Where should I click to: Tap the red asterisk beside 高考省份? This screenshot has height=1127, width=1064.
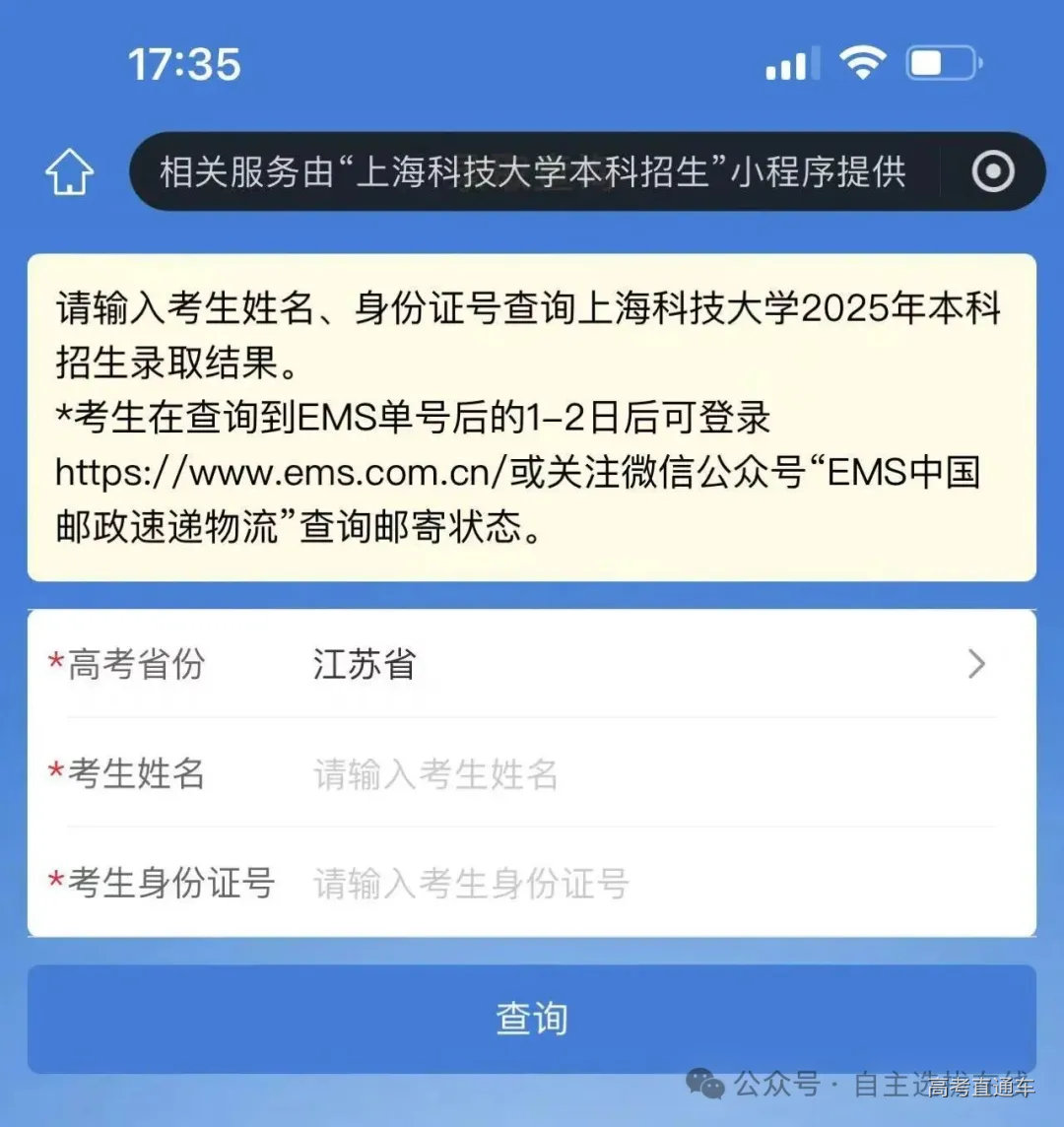click(57, 660)
